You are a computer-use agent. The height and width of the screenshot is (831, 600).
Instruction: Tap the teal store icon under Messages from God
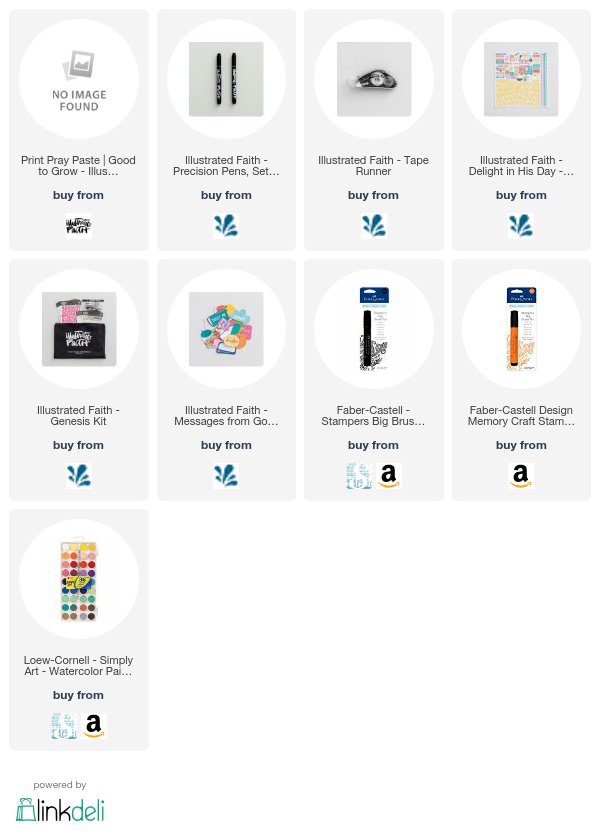pyautogui.click(x=226, y=476)
